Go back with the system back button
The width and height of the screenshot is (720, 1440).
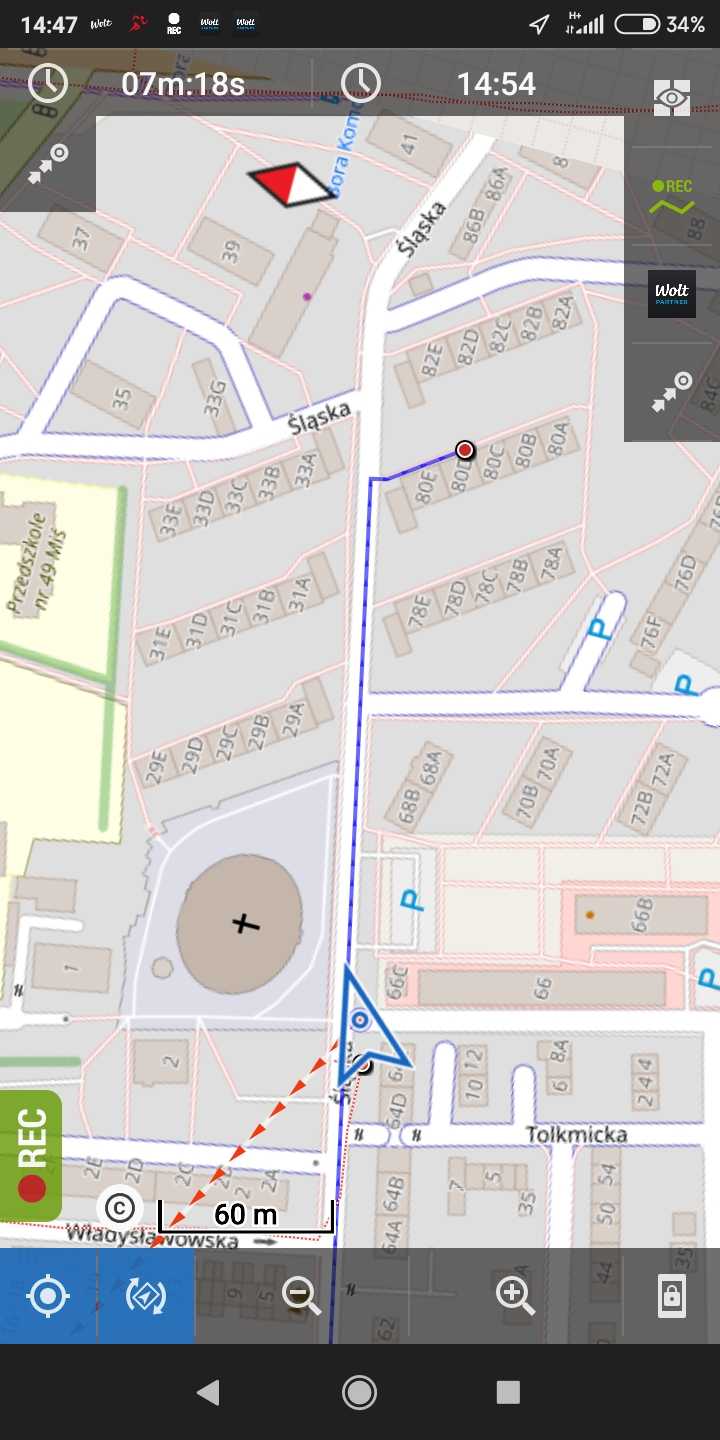pos(208,1392)
